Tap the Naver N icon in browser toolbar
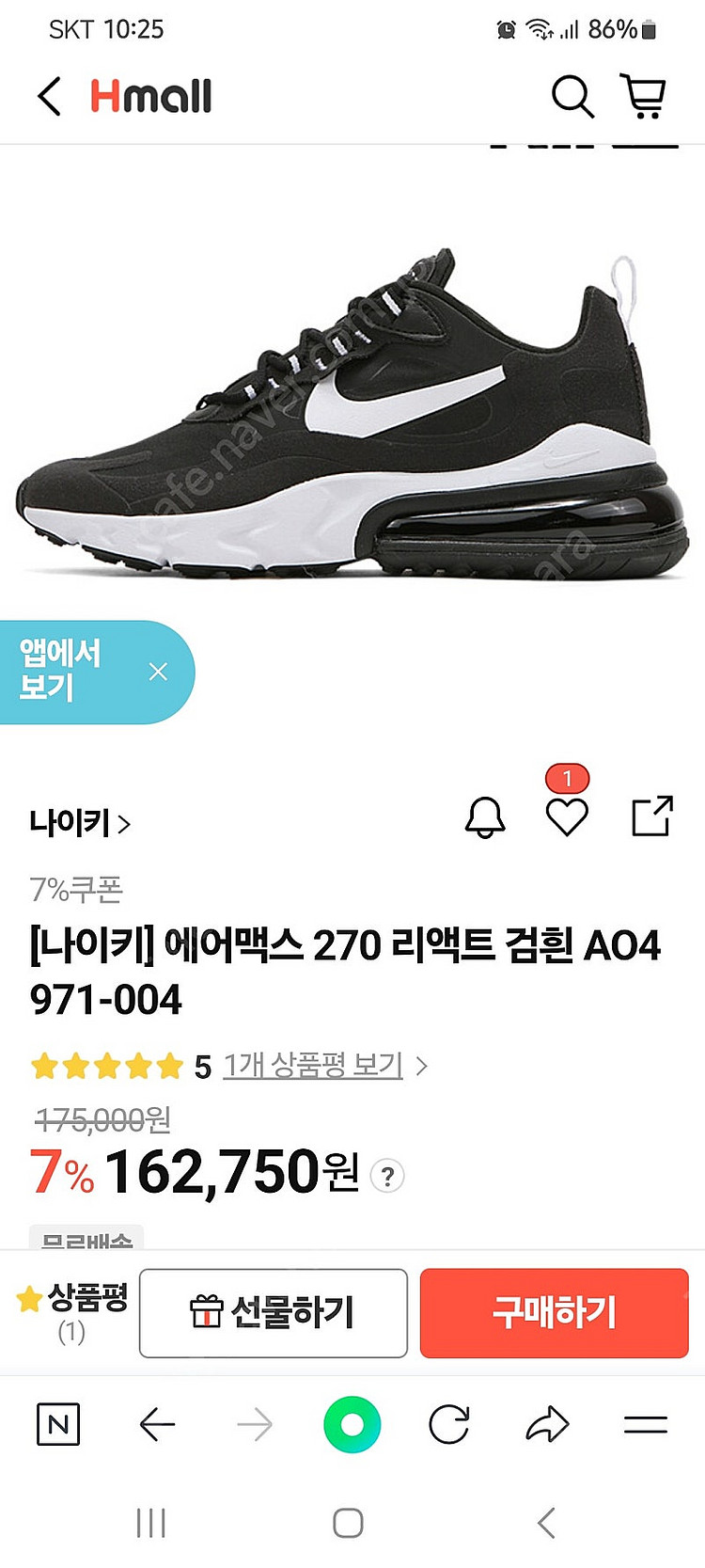 tap(59, 1424)
